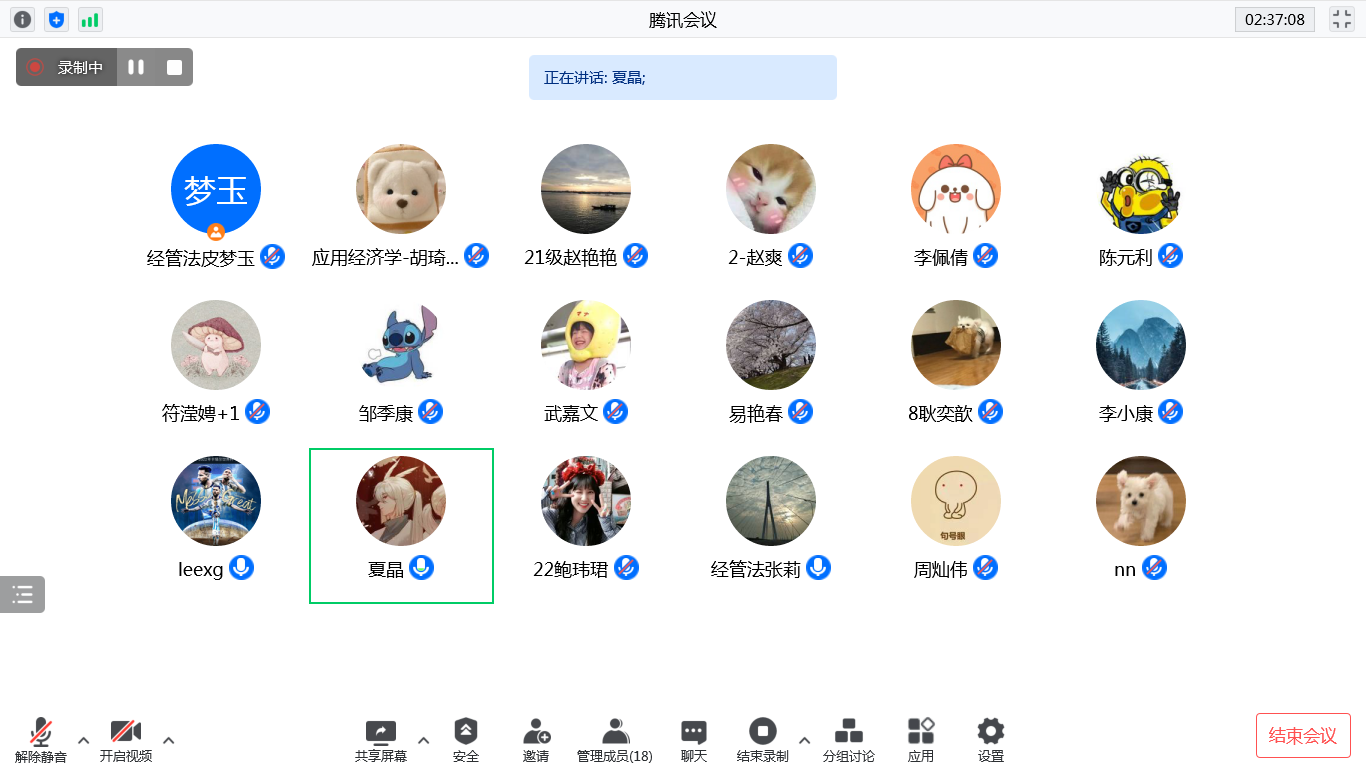Open breakout room discussions

(848, 739)
